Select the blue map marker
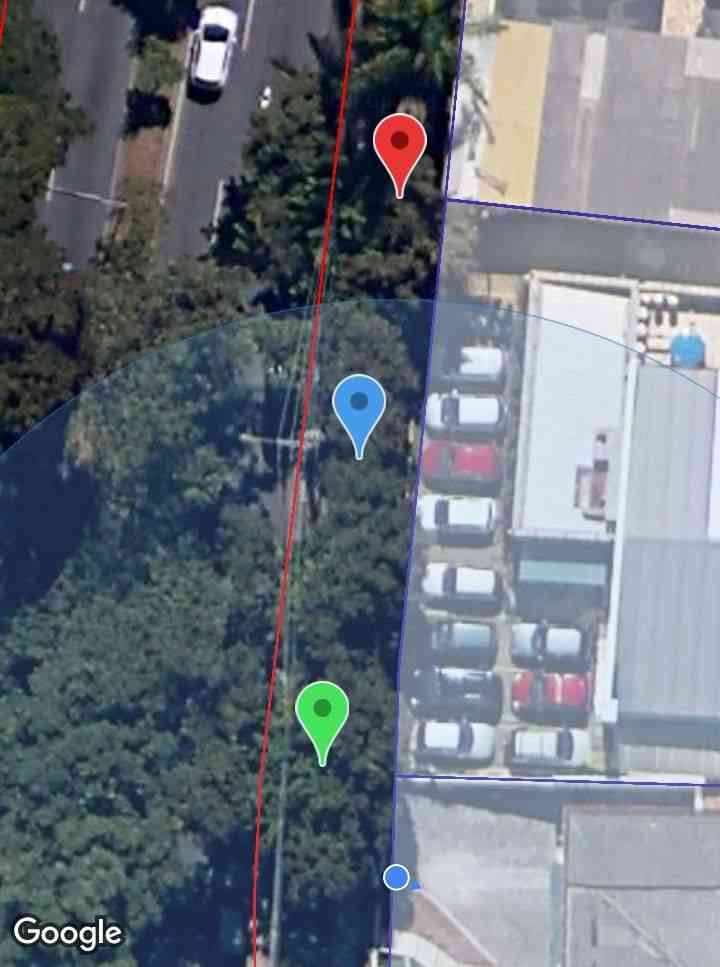The height and width of the screenshot is (967, 720). pyautogui.click(x=359, y=408)
